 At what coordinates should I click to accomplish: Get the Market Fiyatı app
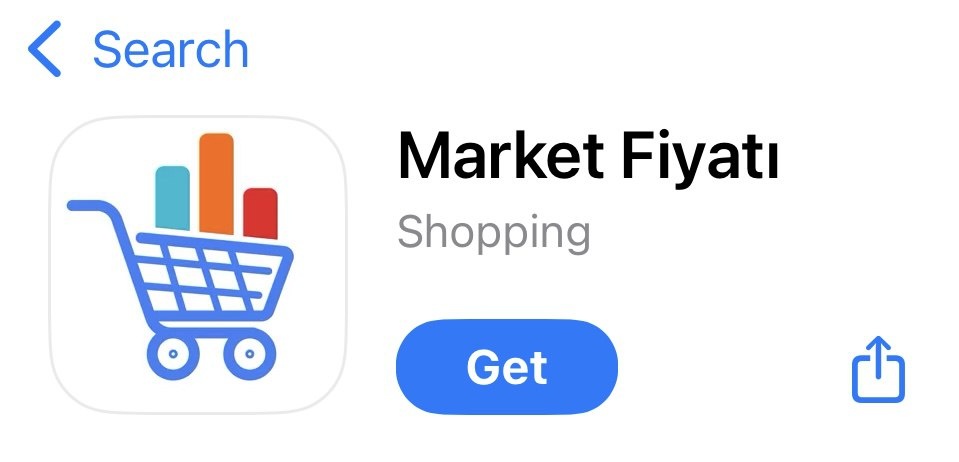coord(507,367)
